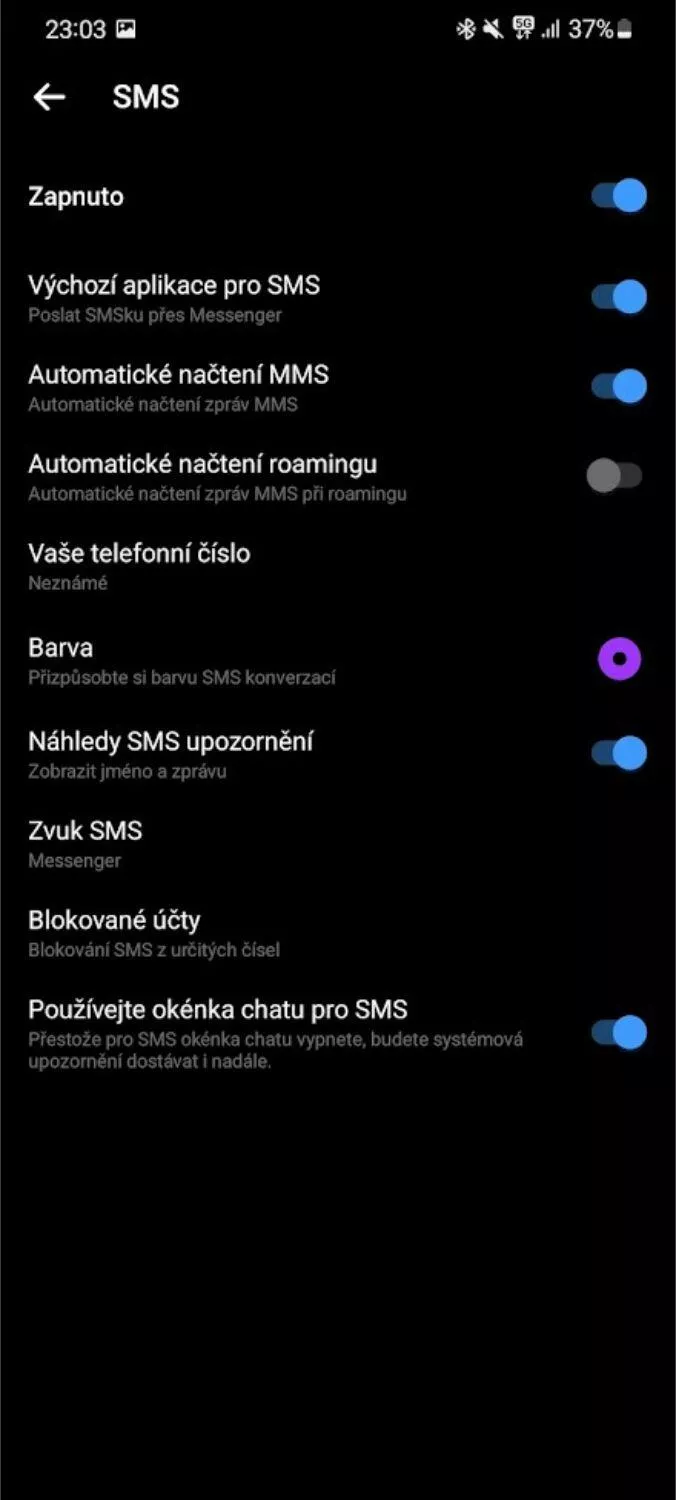Switch off Náhledy SMS upozornění
The width and height of the screenshot is (676, 1500).
[x=618, y=753]
